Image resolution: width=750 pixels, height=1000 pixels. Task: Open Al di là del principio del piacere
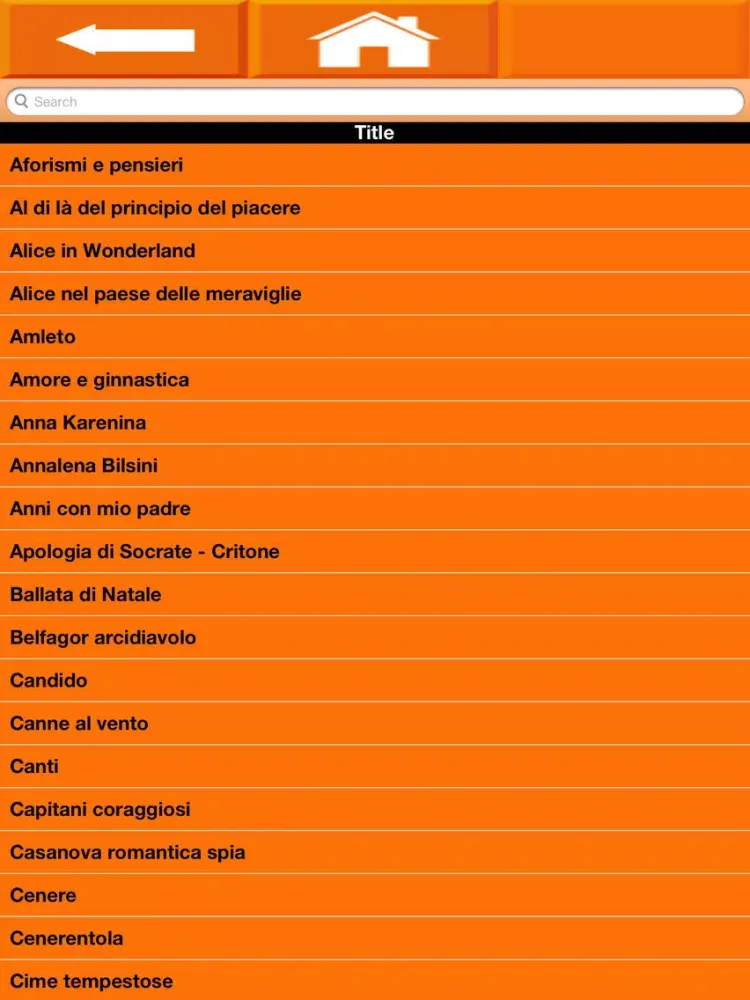tap(155, 208)
